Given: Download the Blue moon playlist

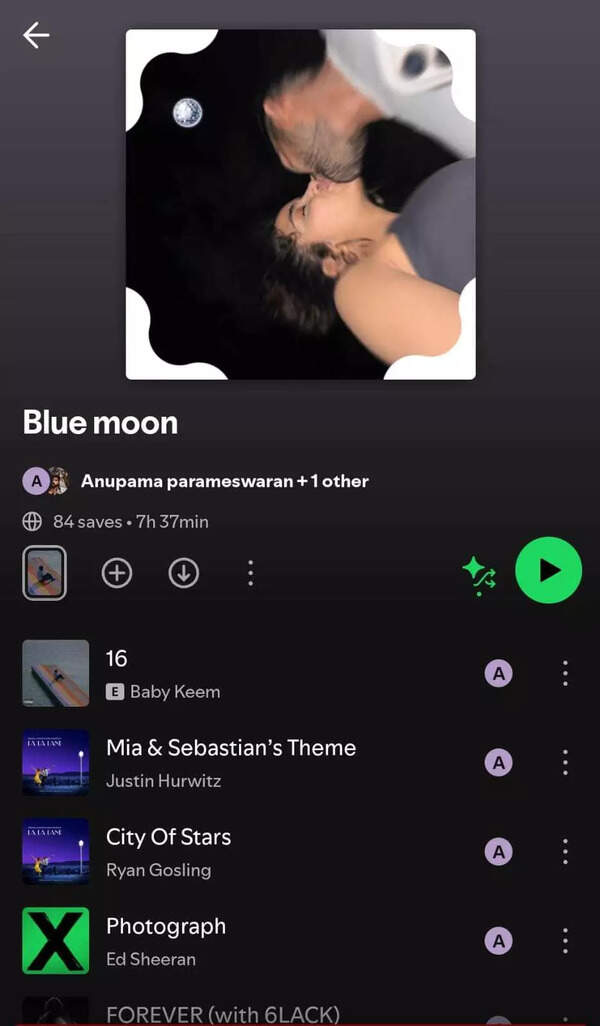Looking at the screenshot, I should point(183,573).
